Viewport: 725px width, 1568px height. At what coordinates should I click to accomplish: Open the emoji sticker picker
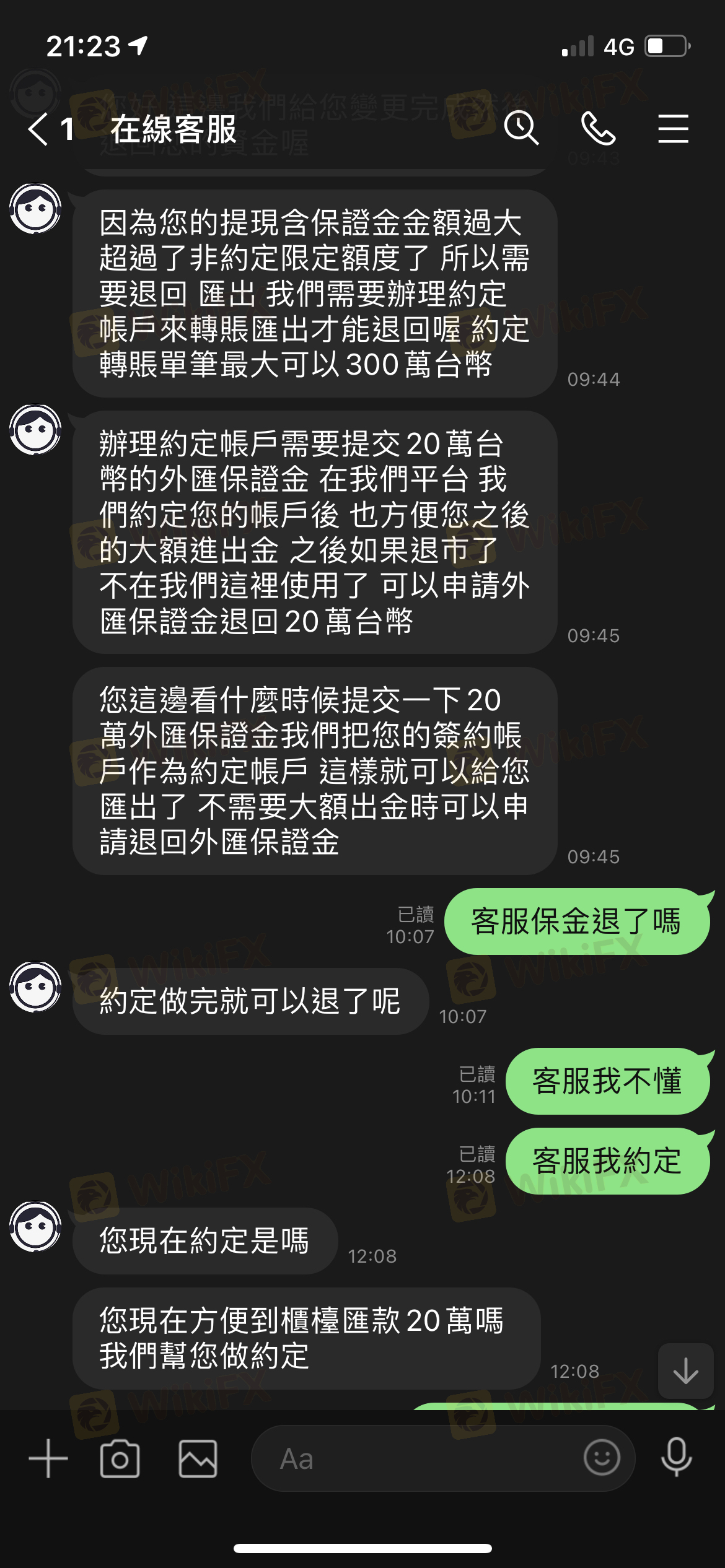601,1458
